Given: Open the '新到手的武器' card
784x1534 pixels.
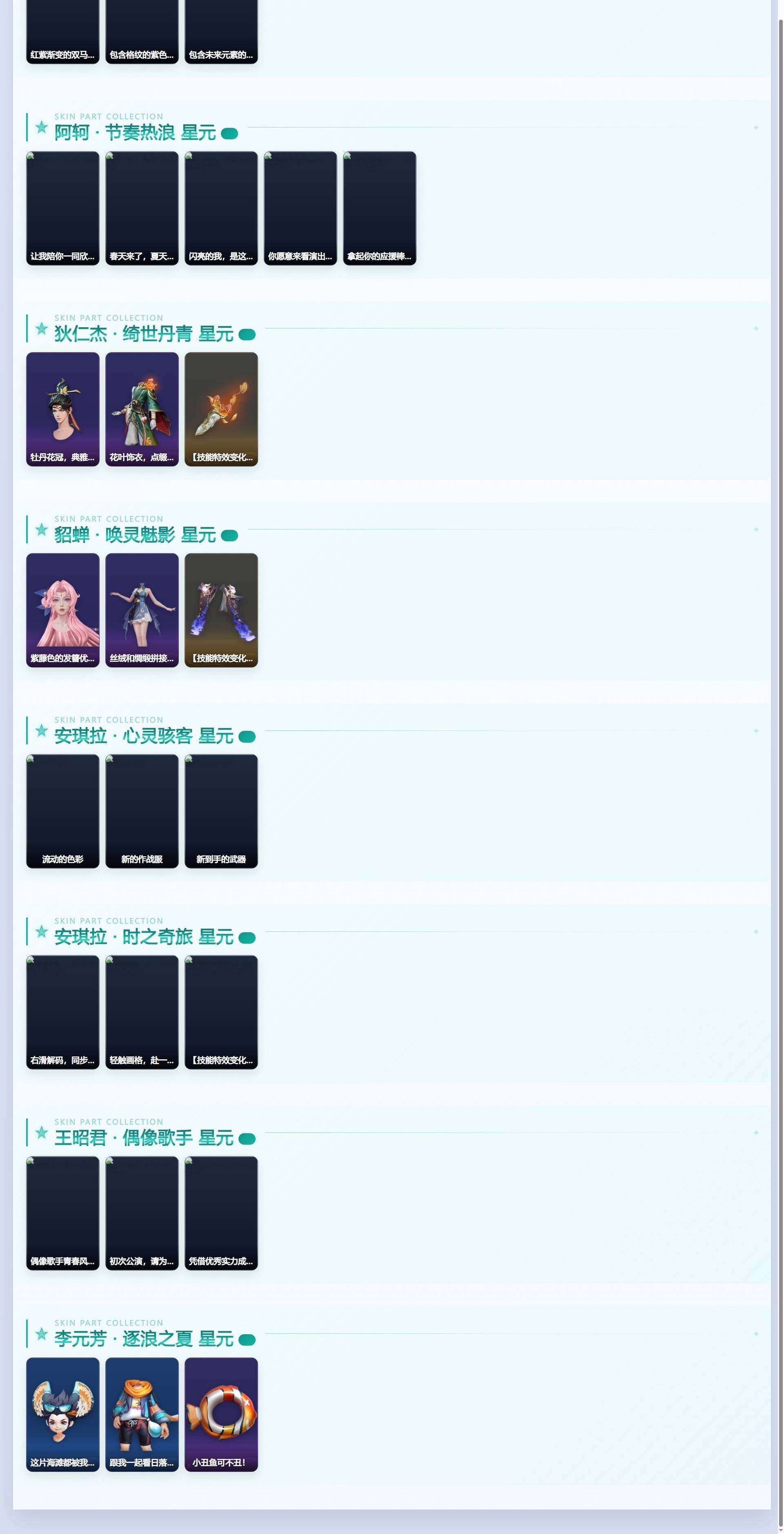Looking at the screenshot, I should (221, 811).
